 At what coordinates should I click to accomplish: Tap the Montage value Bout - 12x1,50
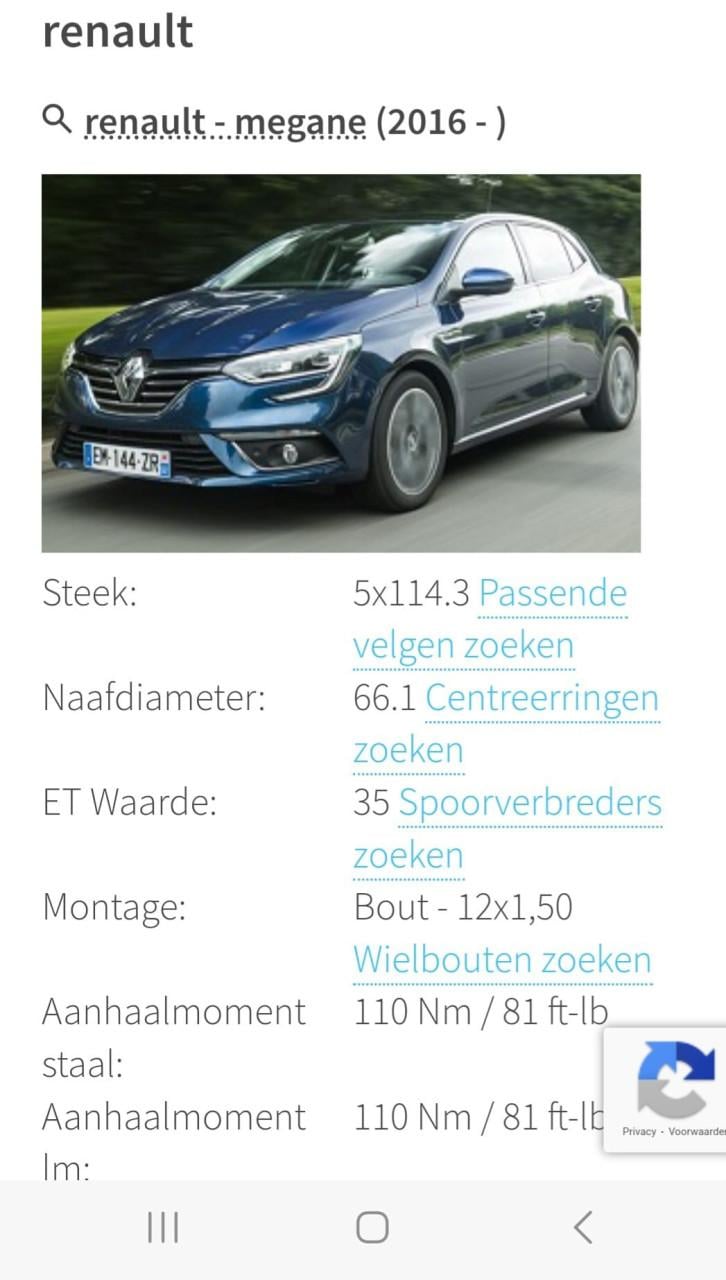pos(462,907)
